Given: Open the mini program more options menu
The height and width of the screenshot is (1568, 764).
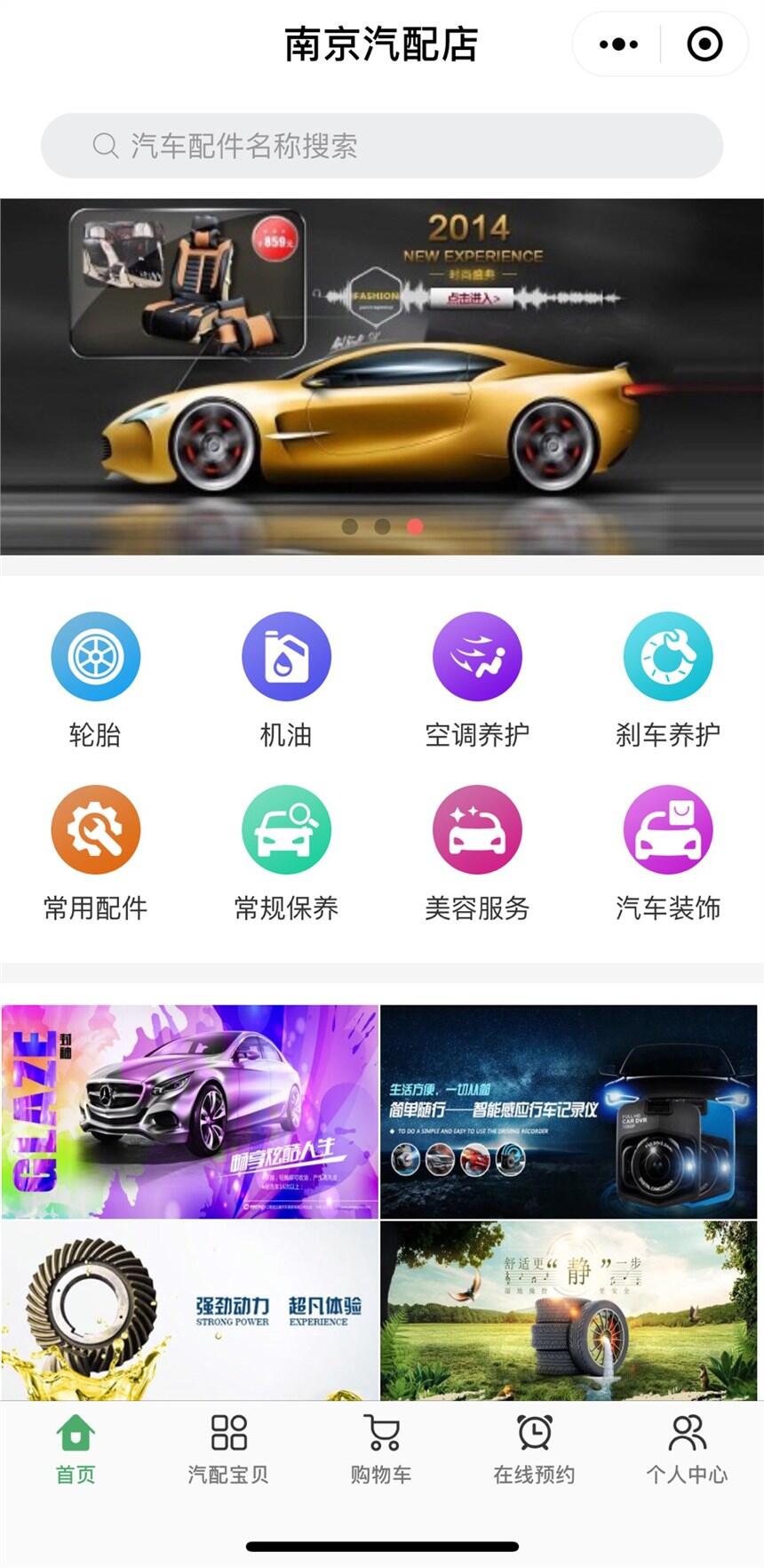Looking at the screenshot, I should tap(618, 44).
